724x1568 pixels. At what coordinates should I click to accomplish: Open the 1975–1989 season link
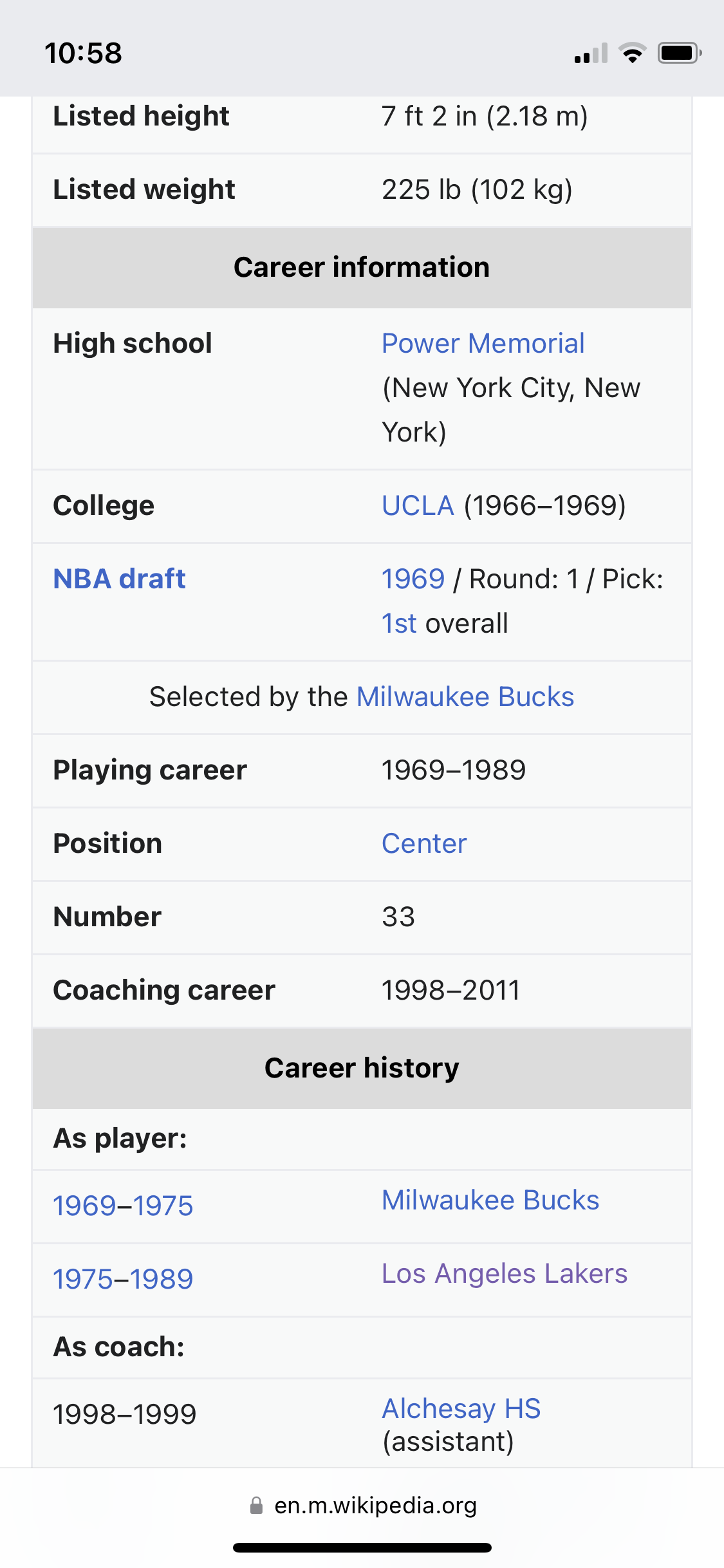[x=123, y=1280]
